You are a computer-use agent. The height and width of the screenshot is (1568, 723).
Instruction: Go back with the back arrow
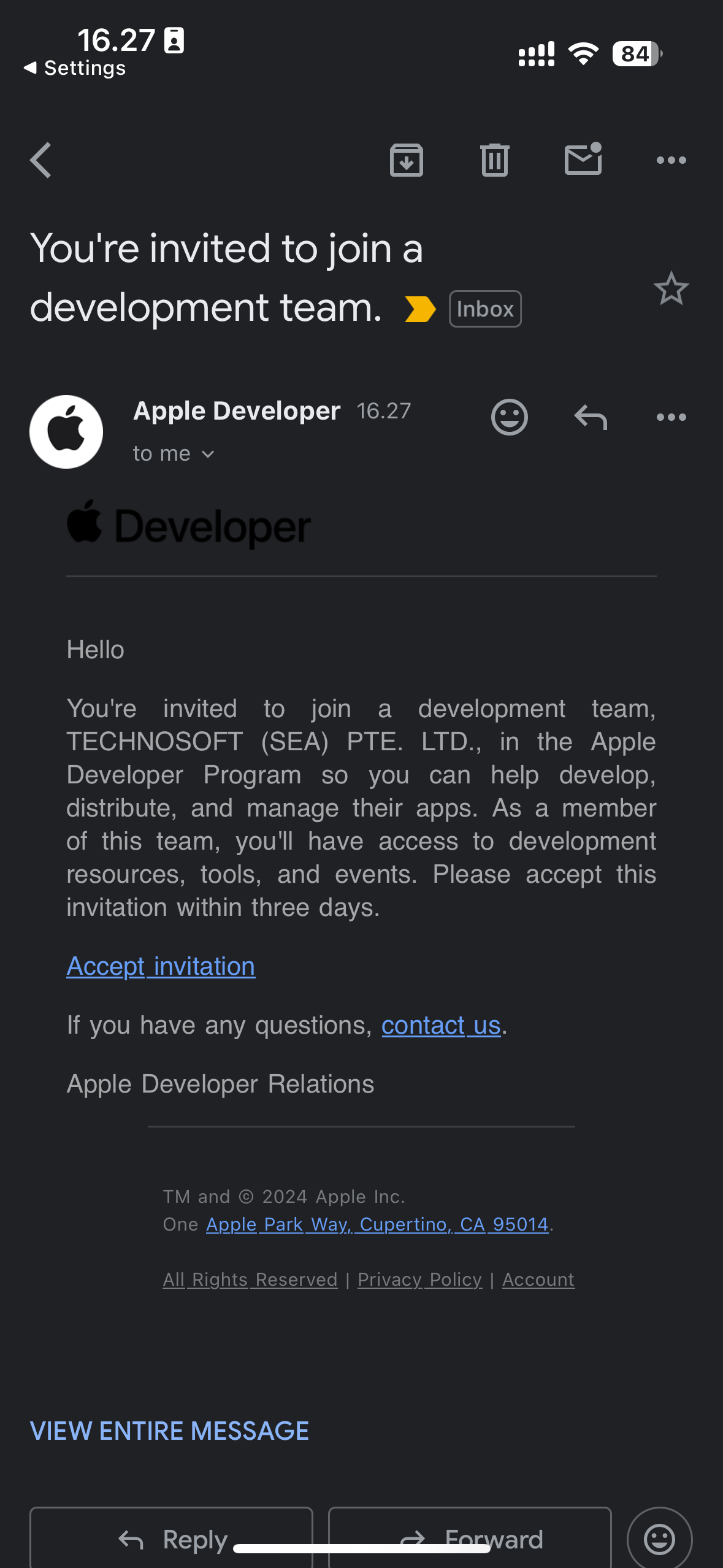(40, 160)
